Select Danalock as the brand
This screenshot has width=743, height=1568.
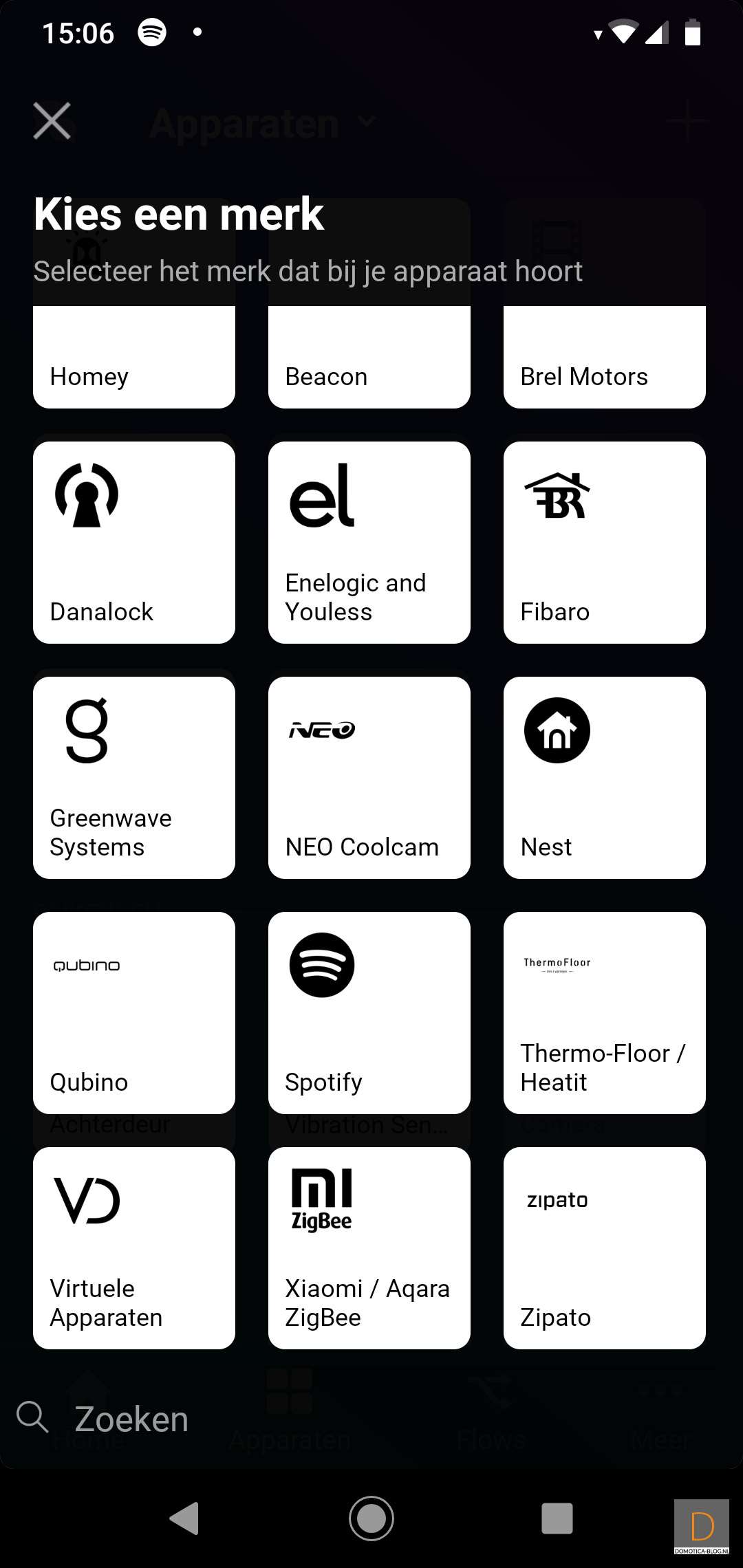pyautogui.click(x=134, y=543)
